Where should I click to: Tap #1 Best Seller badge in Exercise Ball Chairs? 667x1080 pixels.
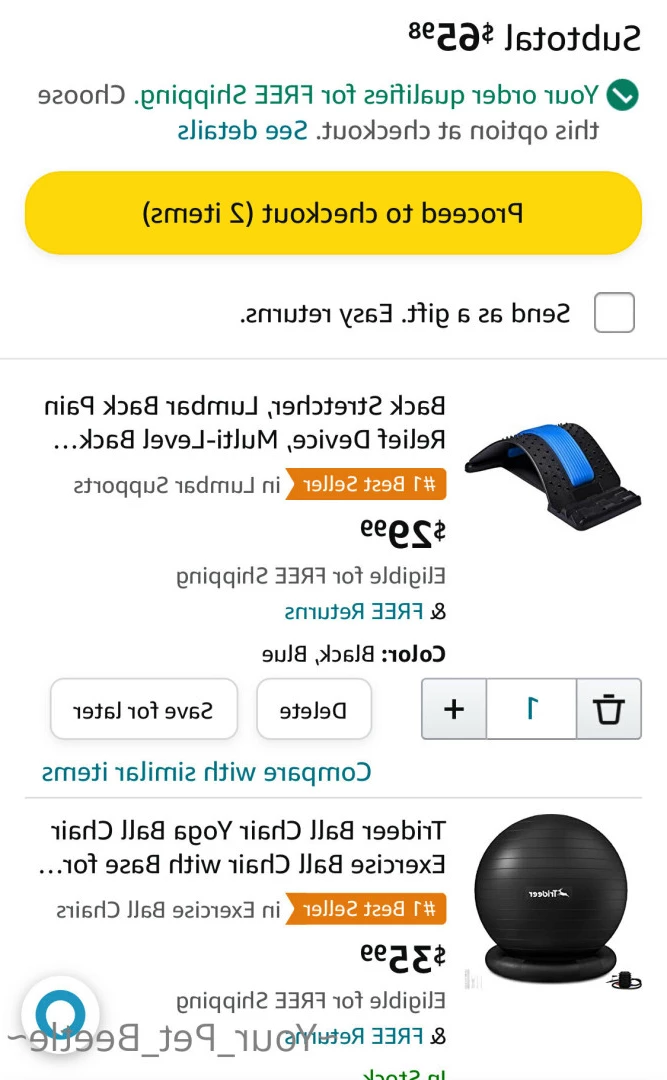366,909
